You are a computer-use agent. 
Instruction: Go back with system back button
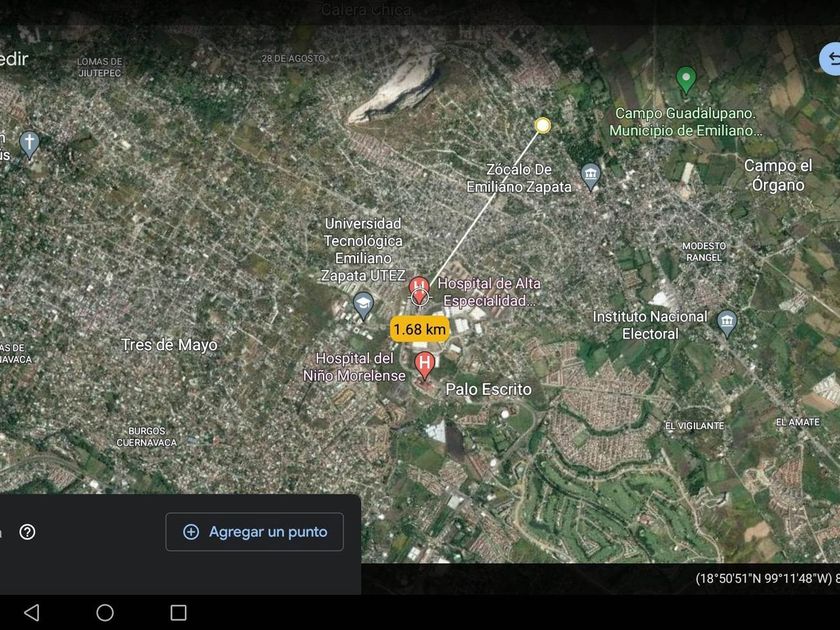[31, 612]
